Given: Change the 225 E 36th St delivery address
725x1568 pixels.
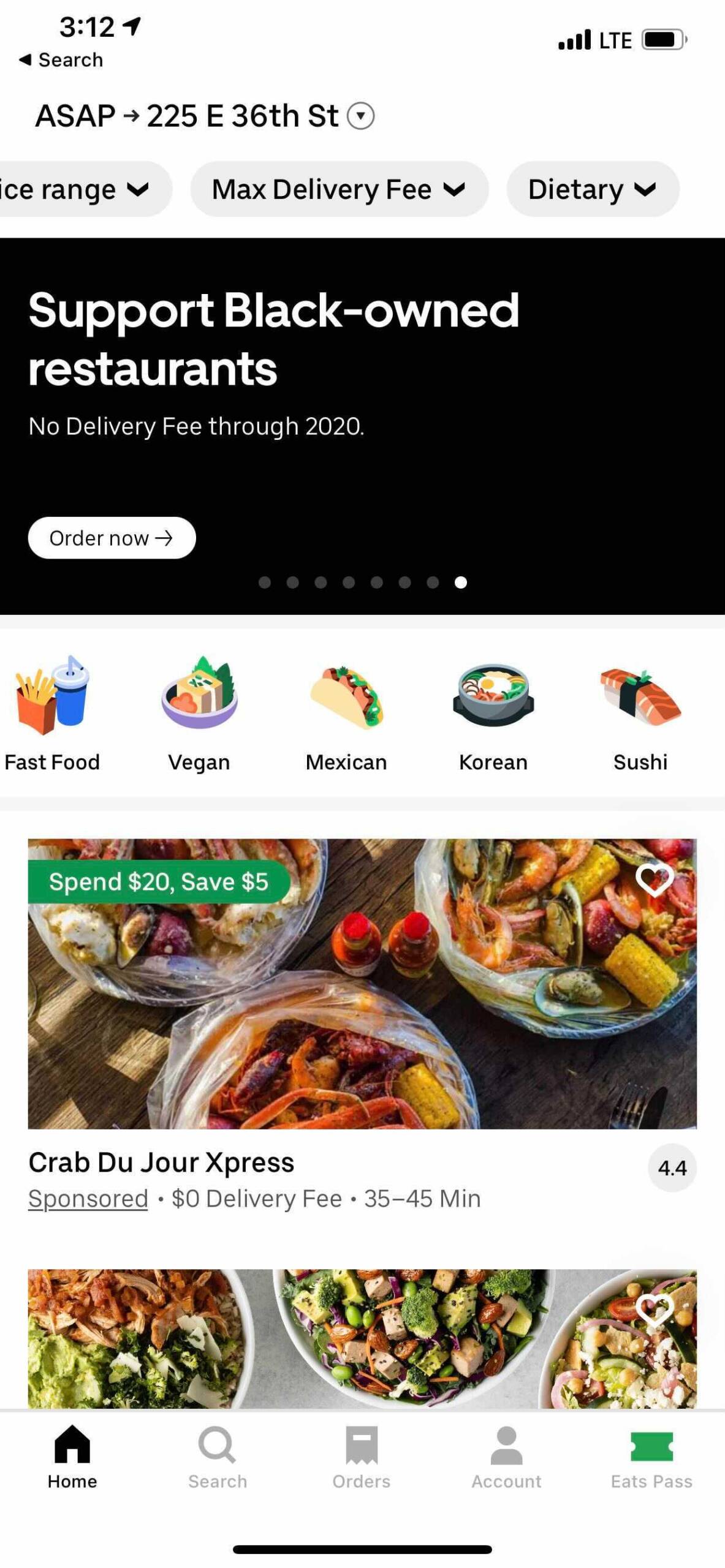Looking at the screenshot, I should pos(205,116).
